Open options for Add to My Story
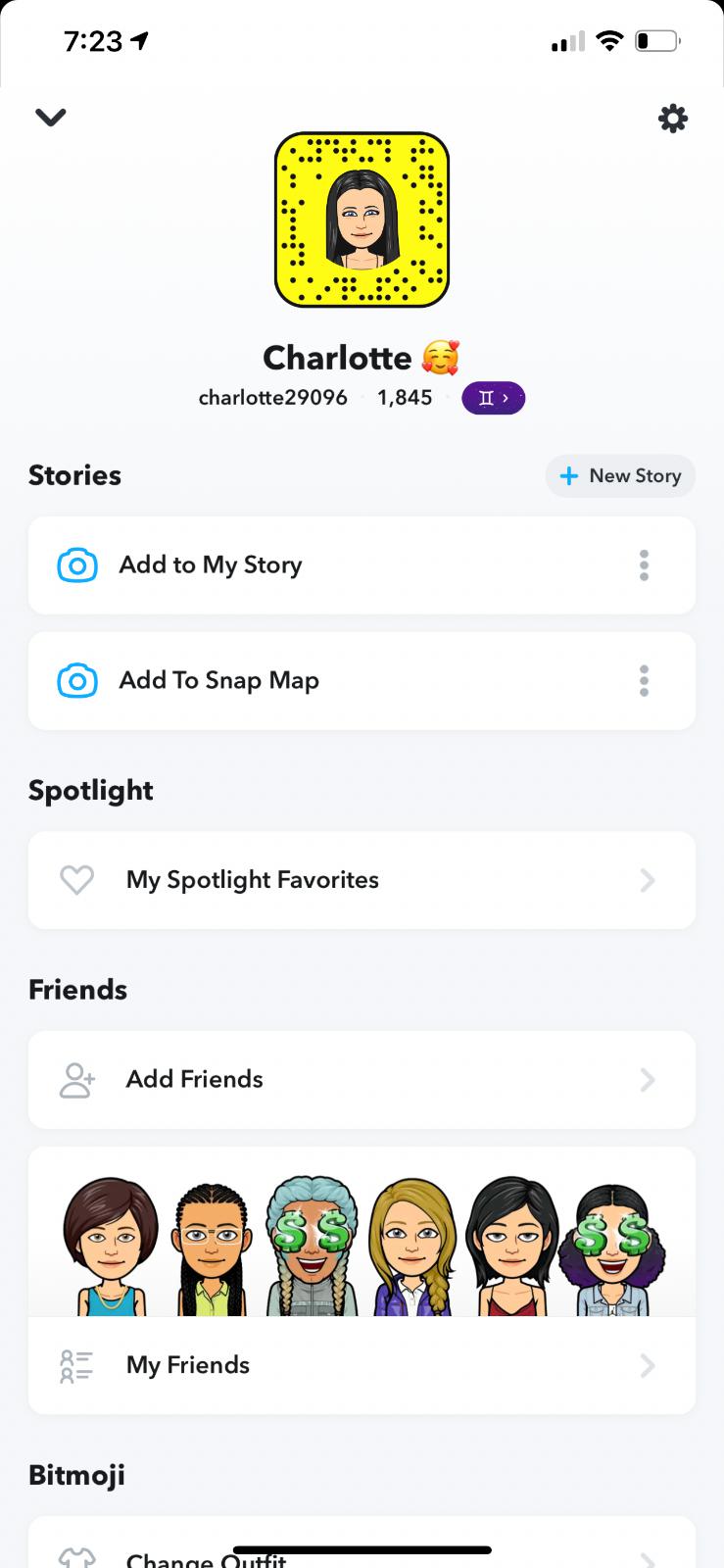724x1568 pixels. pyautogui.click(x=644, y=565)
